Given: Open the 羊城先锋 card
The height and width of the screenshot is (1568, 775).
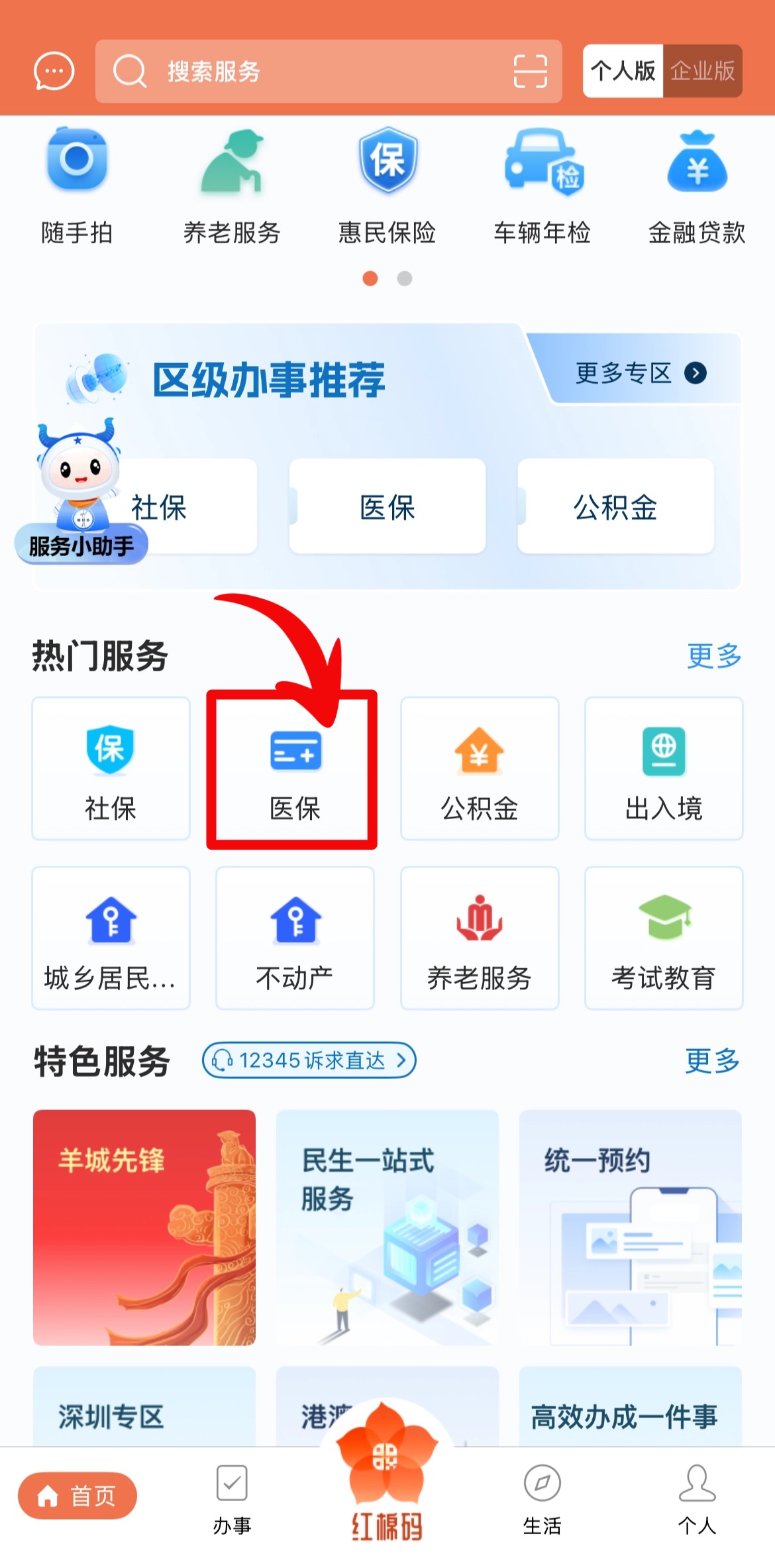Looking at the screenshot, I should pos(144,1227).
